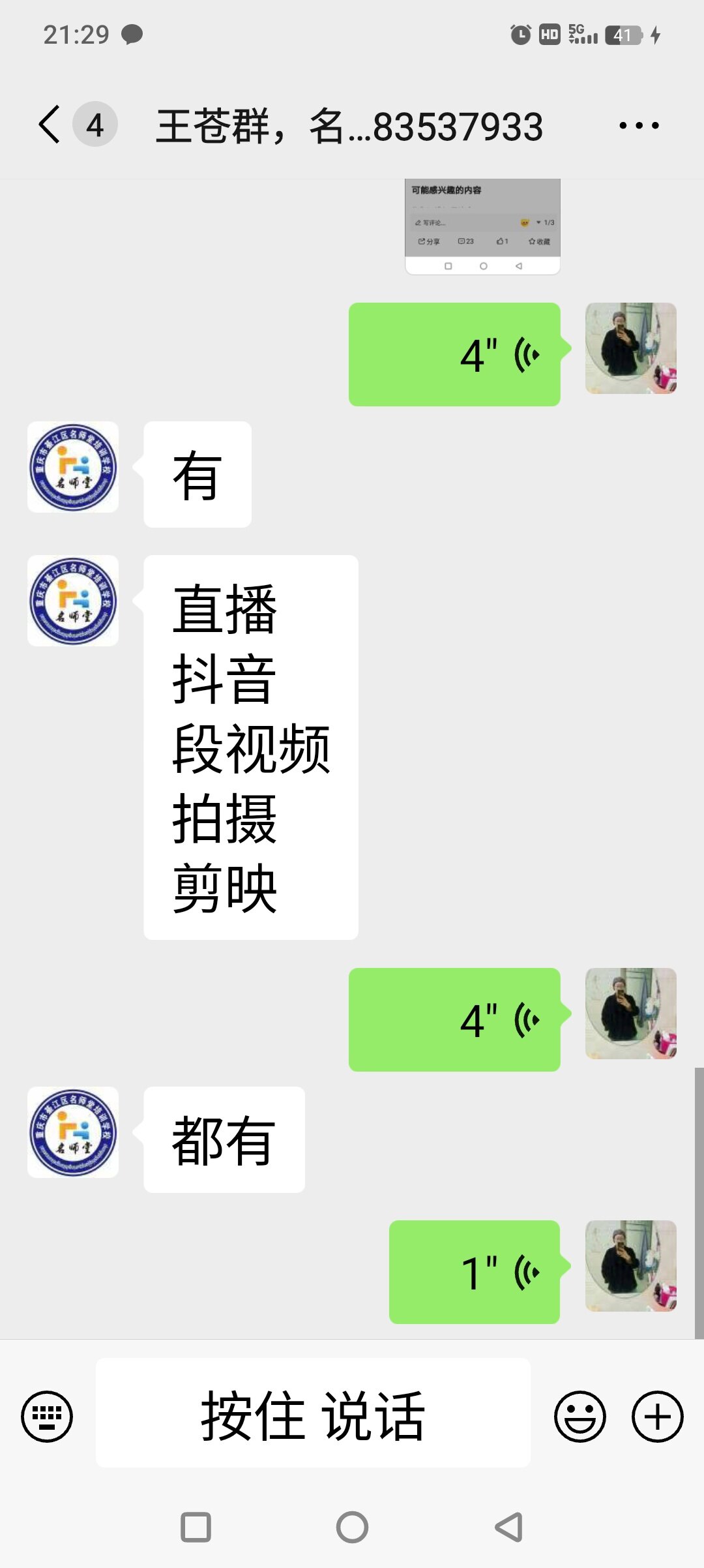This screenshot has width=704, height=1568.
Task: Tap the 按住 说话 hold-to-talk button
Action: pyautogui.click(x=313, y=1413)
